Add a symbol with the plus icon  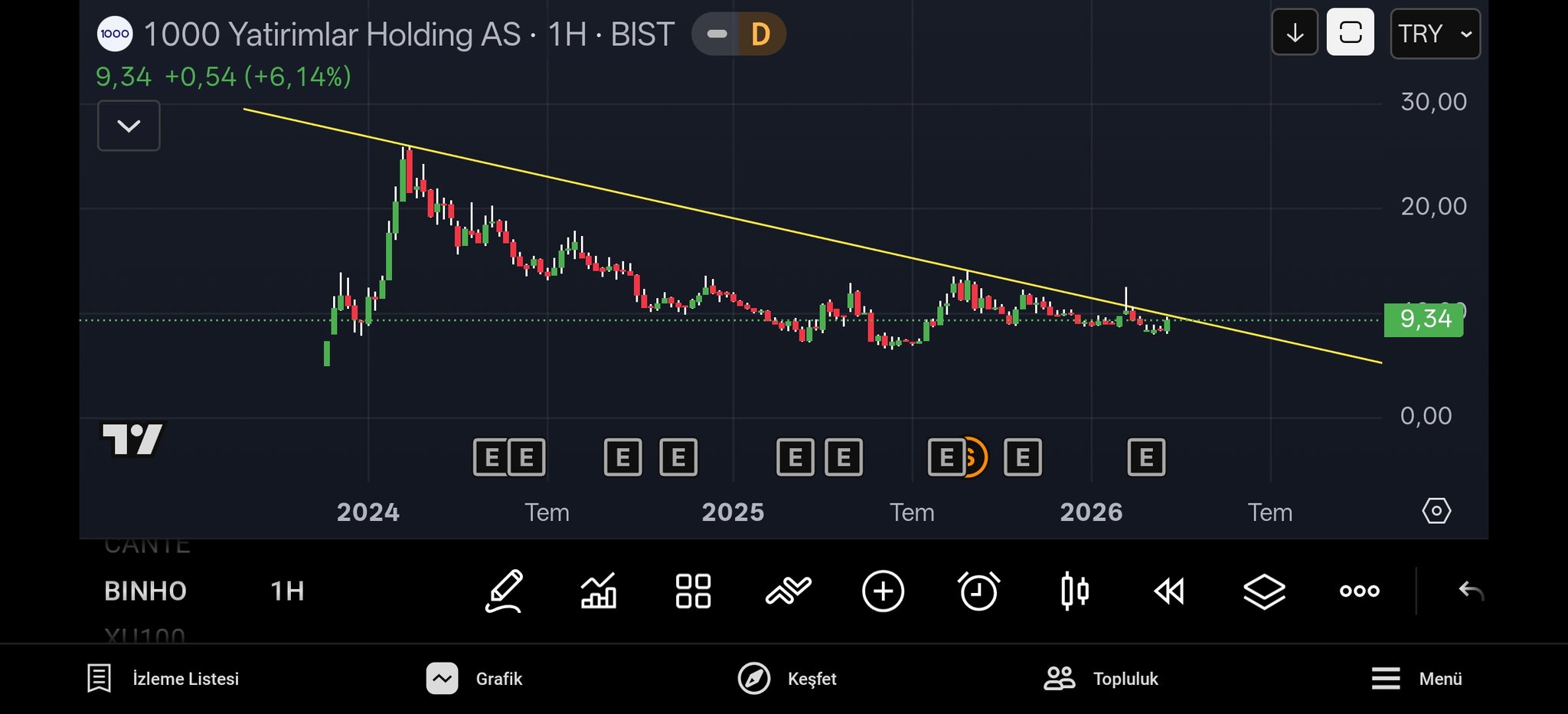point(883,591)
